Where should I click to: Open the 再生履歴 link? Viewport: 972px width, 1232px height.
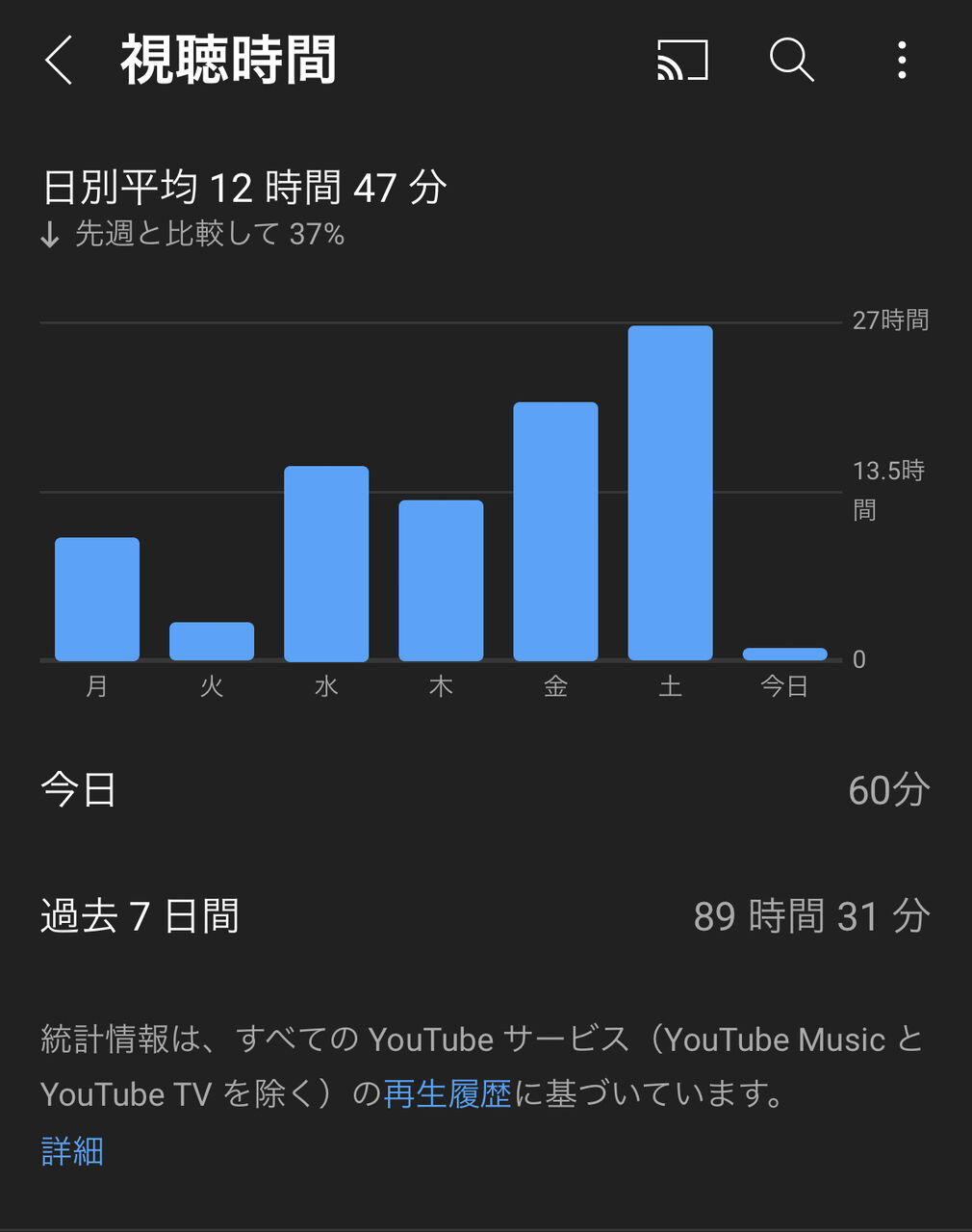pos(448,1094)
